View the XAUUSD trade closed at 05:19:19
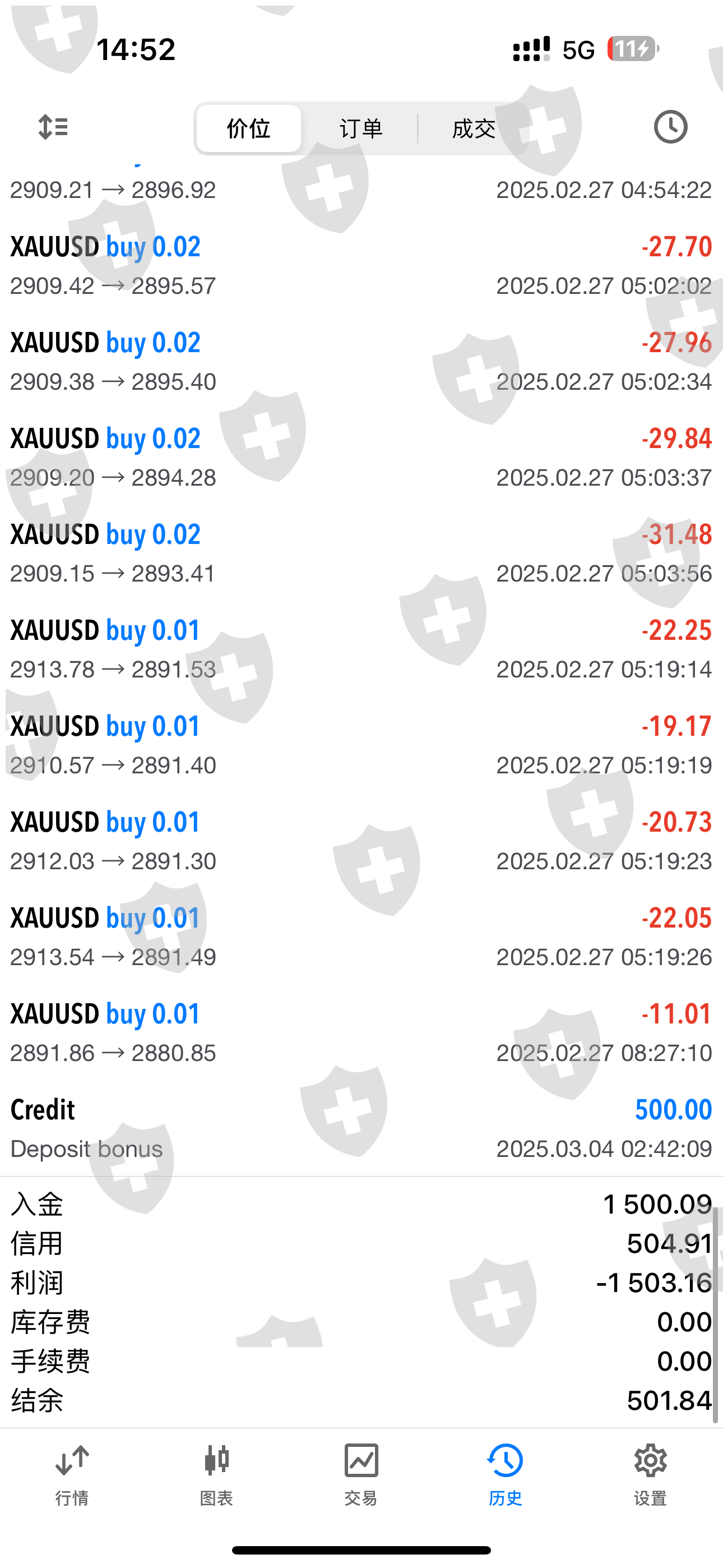This screenshot has height=1568, width=723. 361,745
